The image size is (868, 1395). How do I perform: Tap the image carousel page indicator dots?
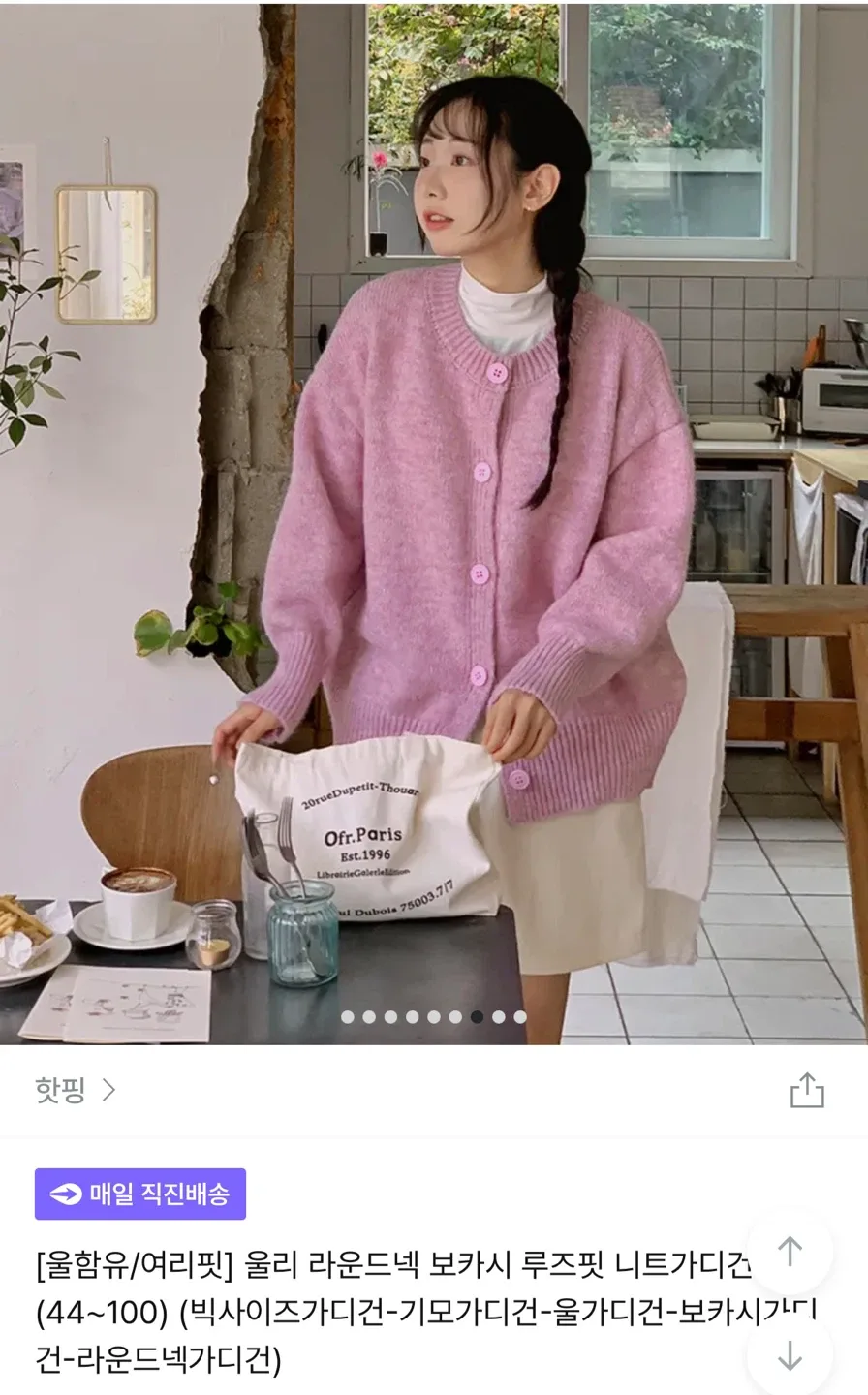(433, 1017)
